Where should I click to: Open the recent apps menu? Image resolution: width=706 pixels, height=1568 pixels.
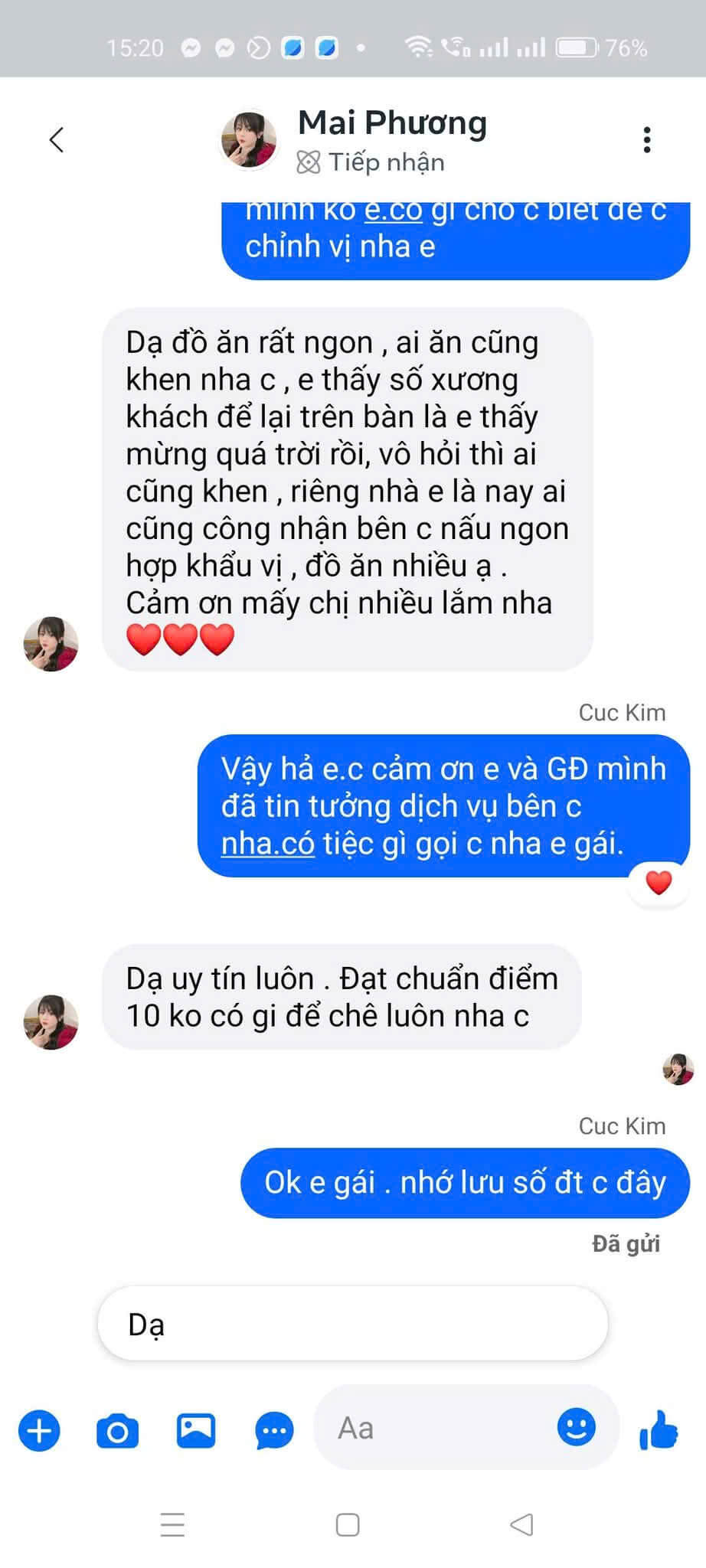(173, 1524)
